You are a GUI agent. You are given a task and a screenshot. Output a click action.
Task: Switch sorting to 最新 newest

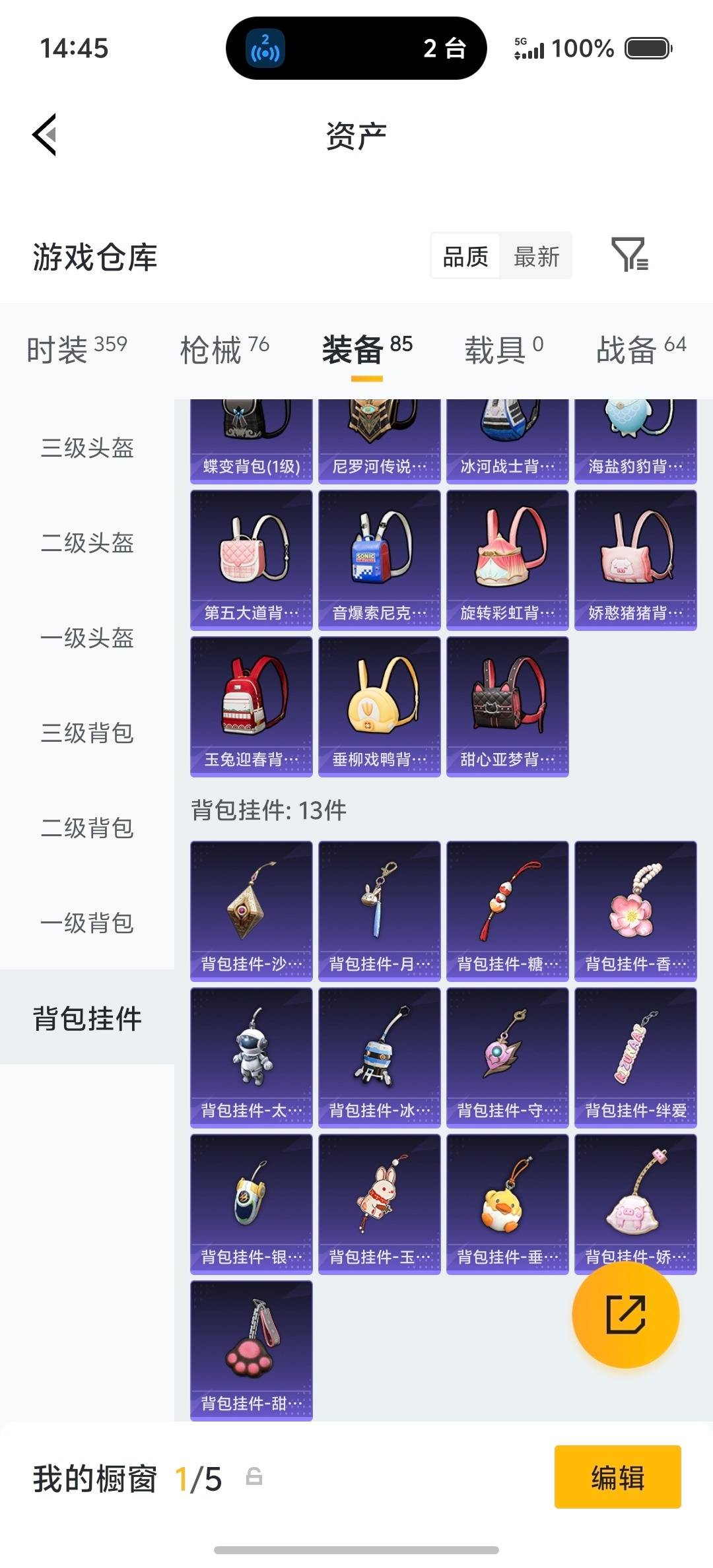tap(536, 256)
